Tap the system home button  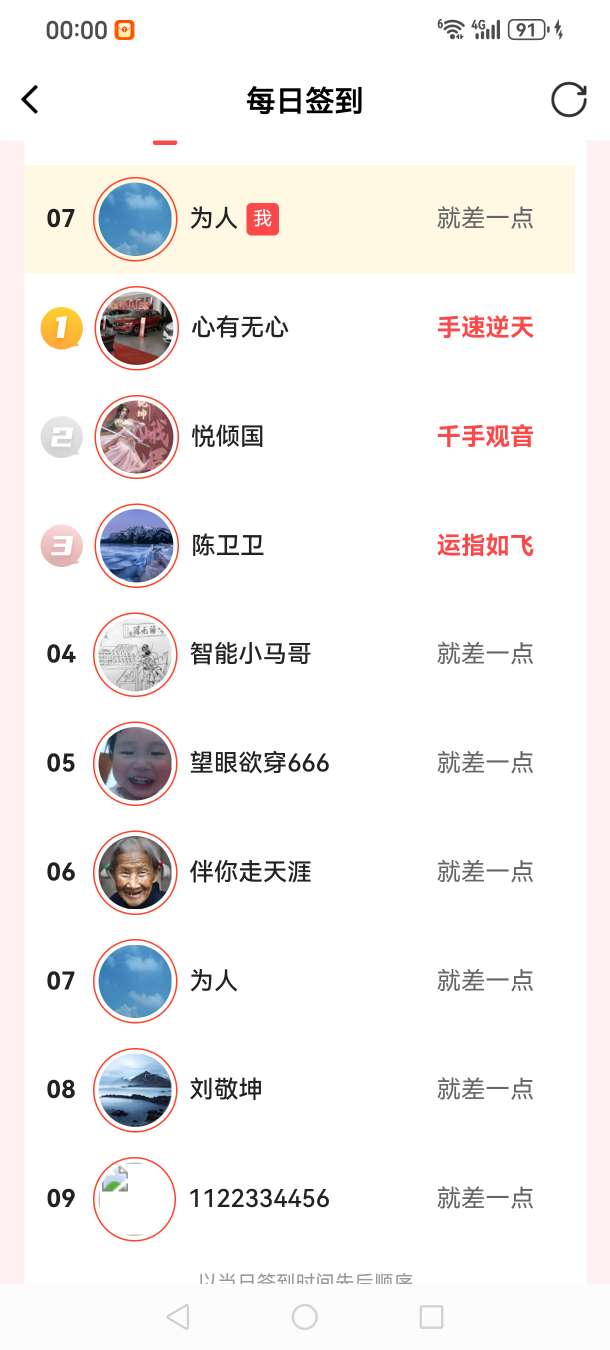coord(305,1317)
